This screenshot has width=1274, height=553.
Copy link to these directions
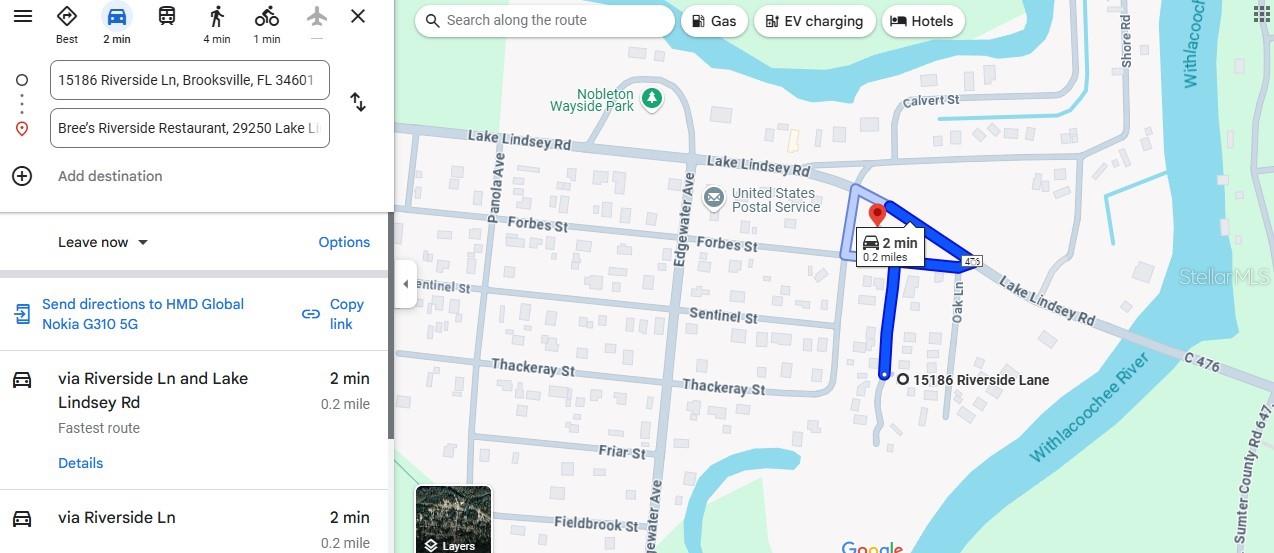pos(334,314)
